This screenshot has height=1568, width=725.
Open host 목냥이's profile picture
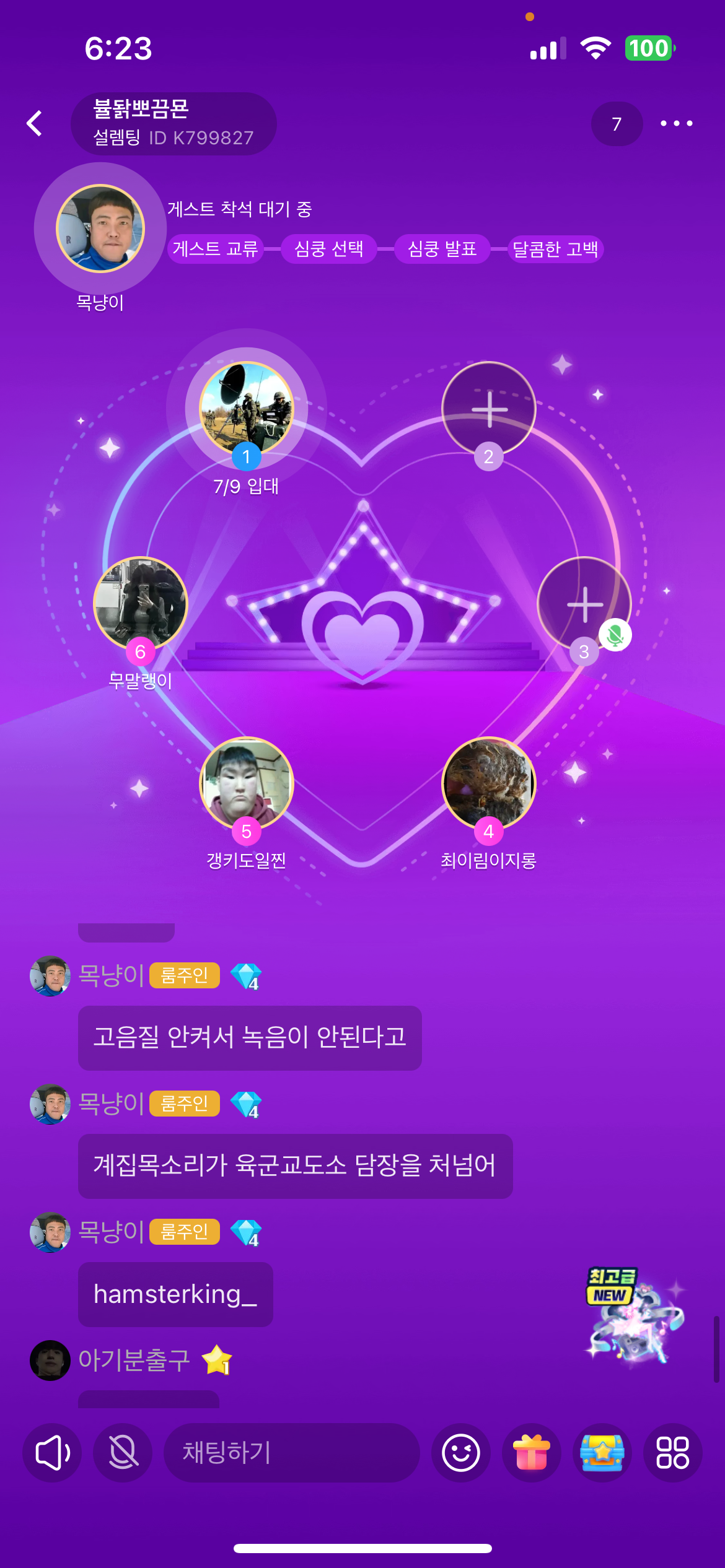tap(100, 229)
